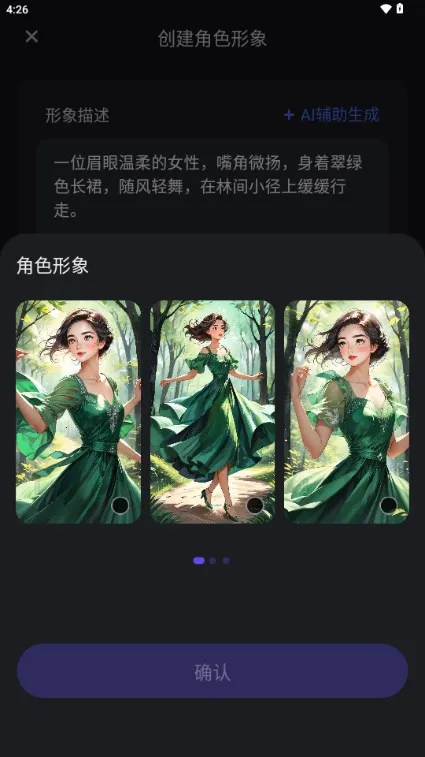Screen dimensions: 425x757
Task: Open the middle walking-pose character image
Action: pyautogui.click(x=212, y=412)
